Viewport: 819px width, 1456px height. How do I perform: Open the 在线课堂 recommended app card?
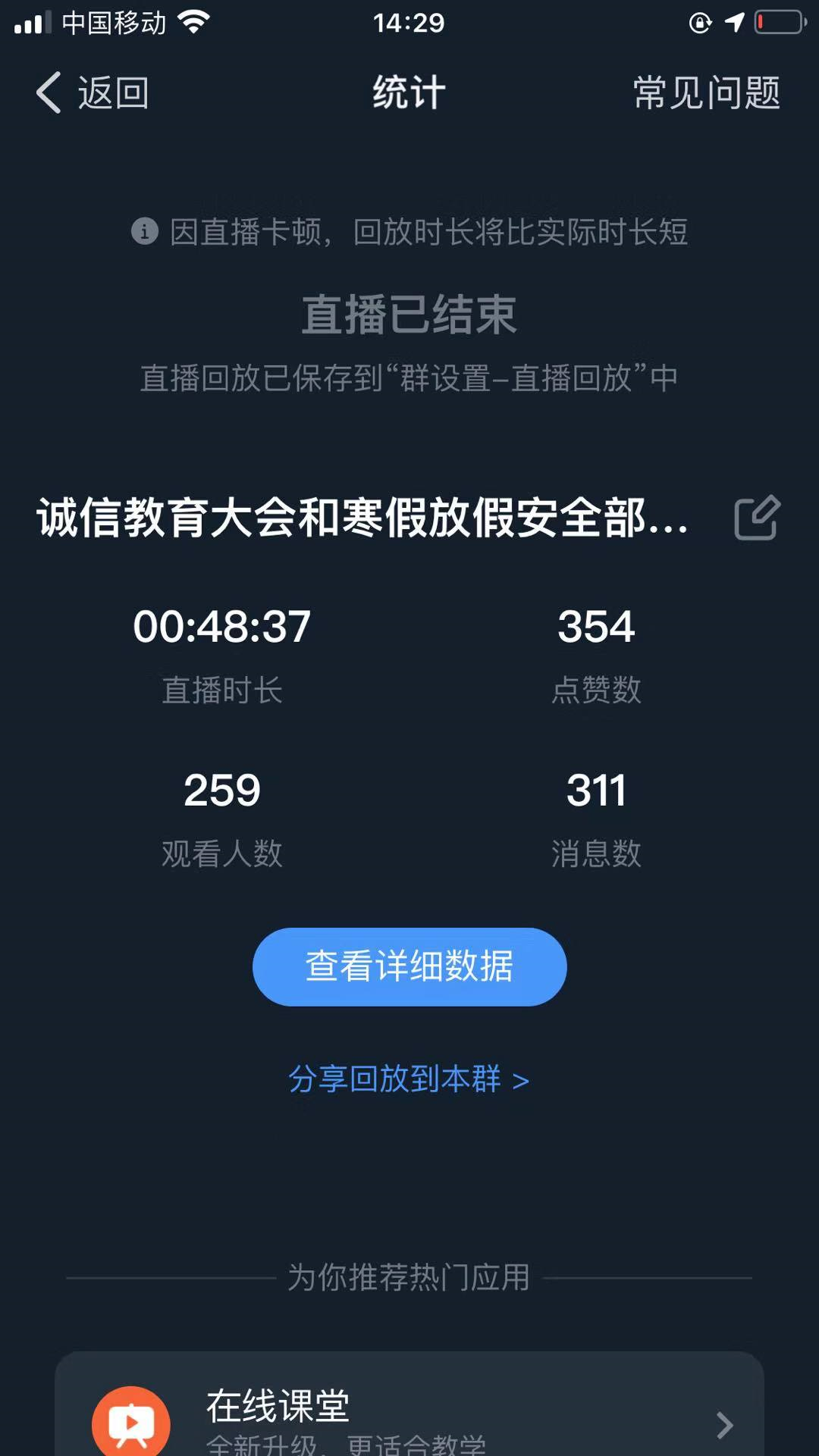pyautogui.click(x=409, y=1404)
